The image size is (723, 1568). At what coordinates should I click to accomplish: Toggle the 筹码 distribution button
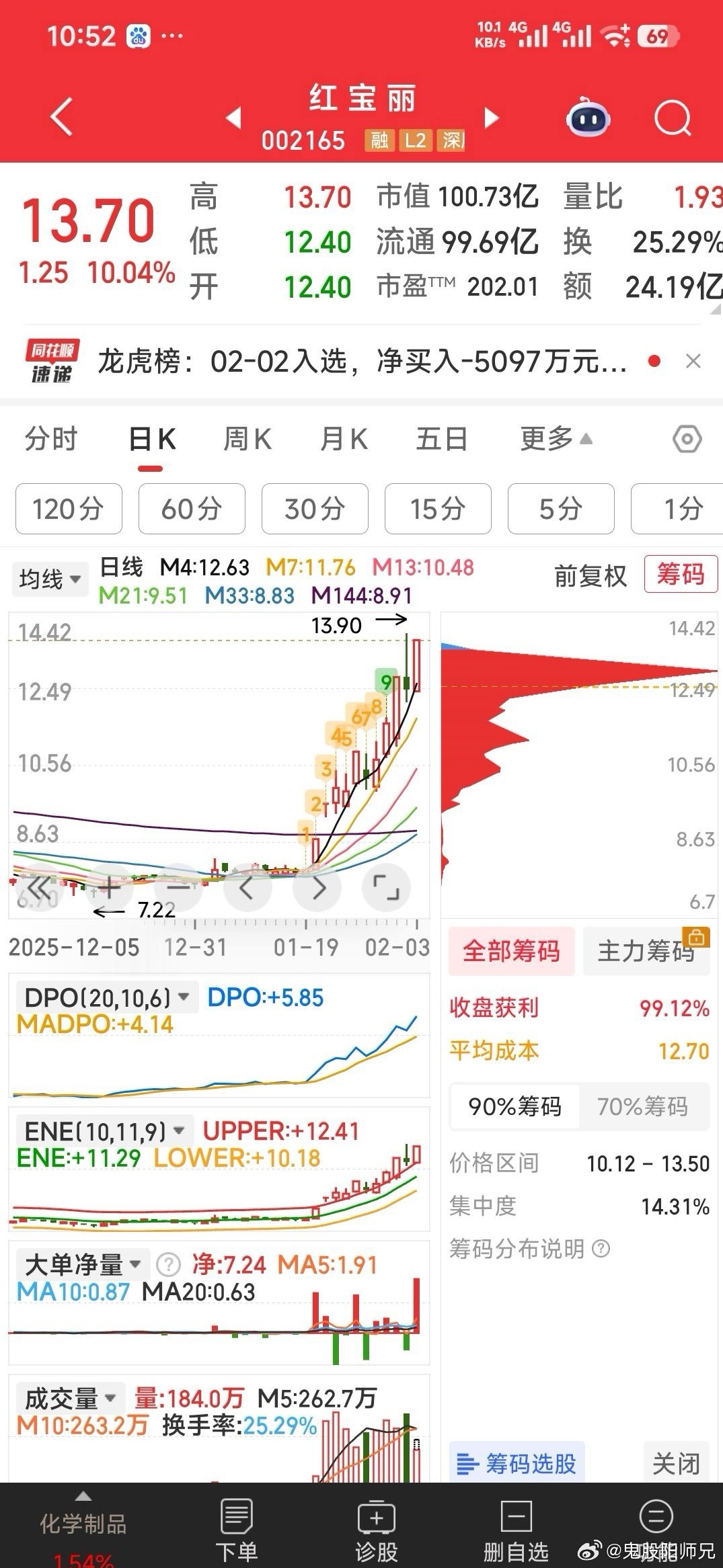click(x=681, y=575)
